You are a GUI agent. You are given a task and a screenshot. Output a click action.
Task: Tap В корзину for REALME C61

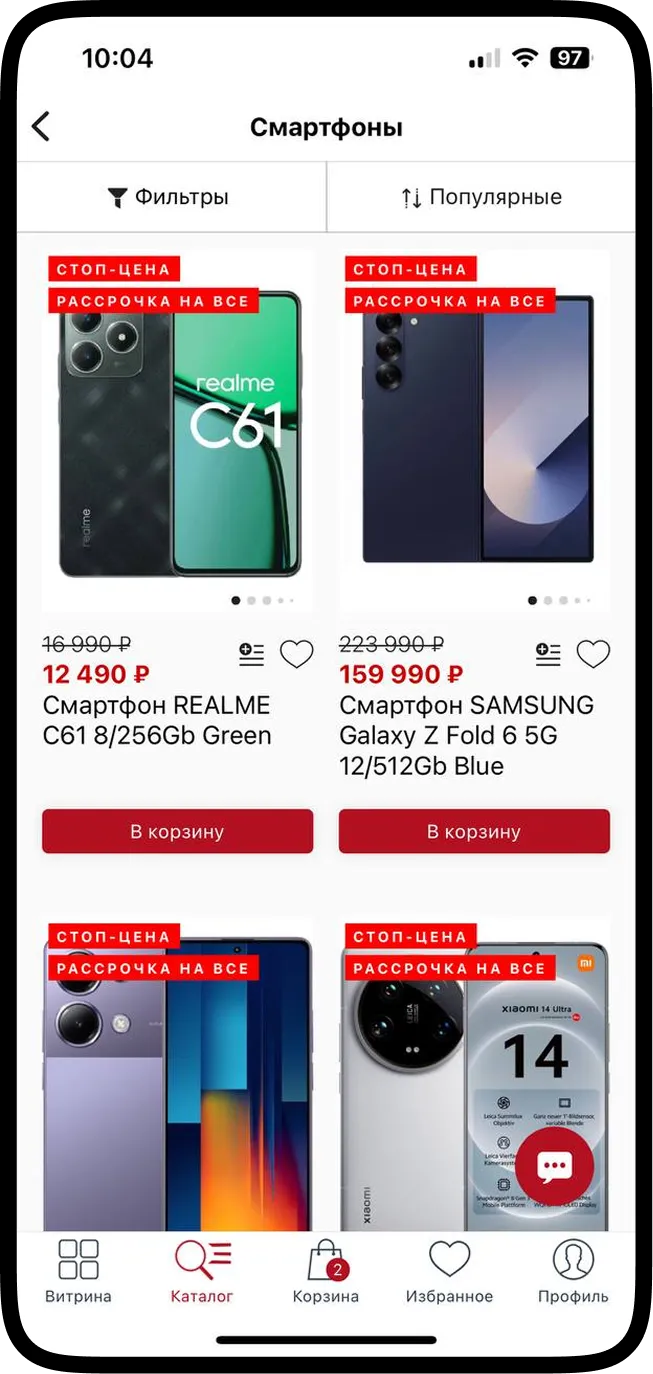178,831
